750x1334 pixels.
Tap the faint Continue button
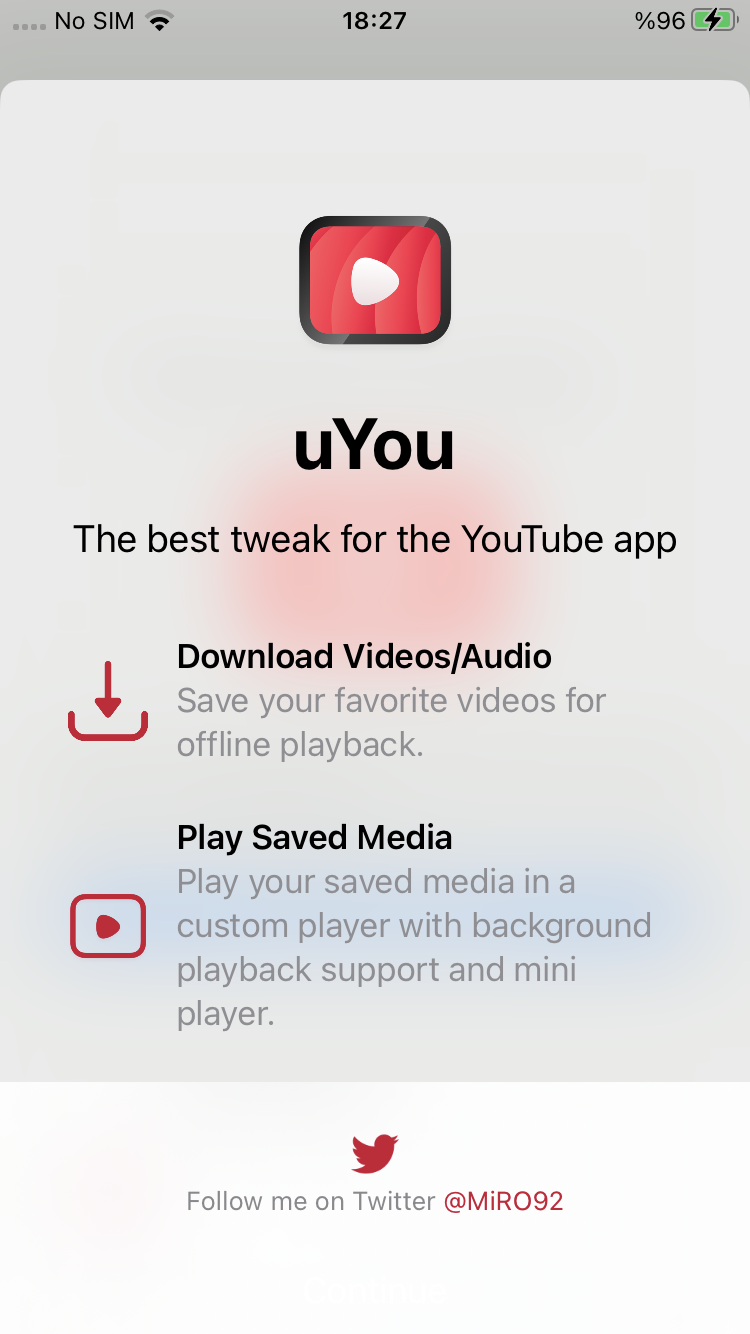374,1290
